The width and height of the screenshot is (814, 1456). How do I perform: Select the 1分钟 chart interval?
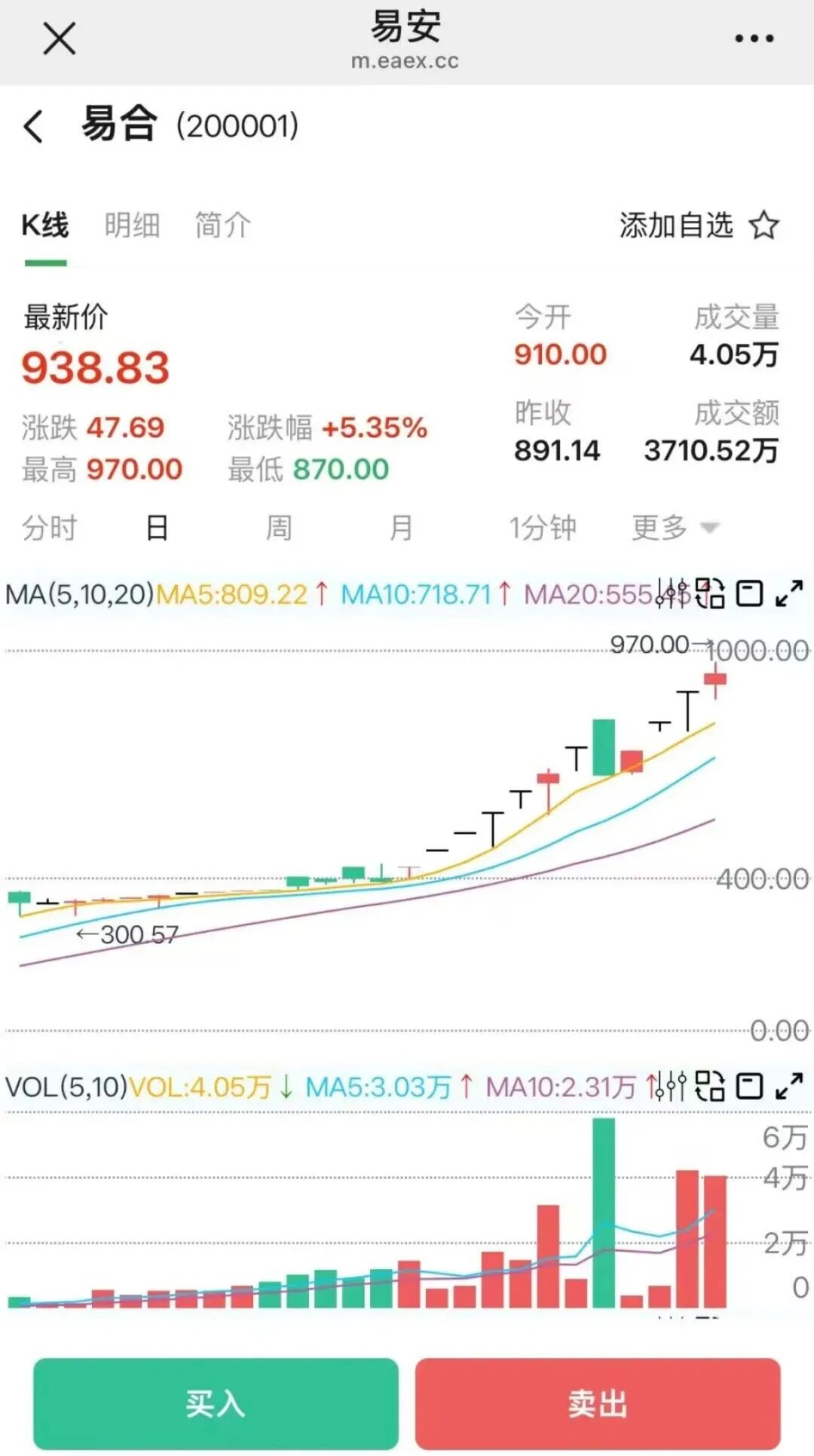(x=543, y=528)
